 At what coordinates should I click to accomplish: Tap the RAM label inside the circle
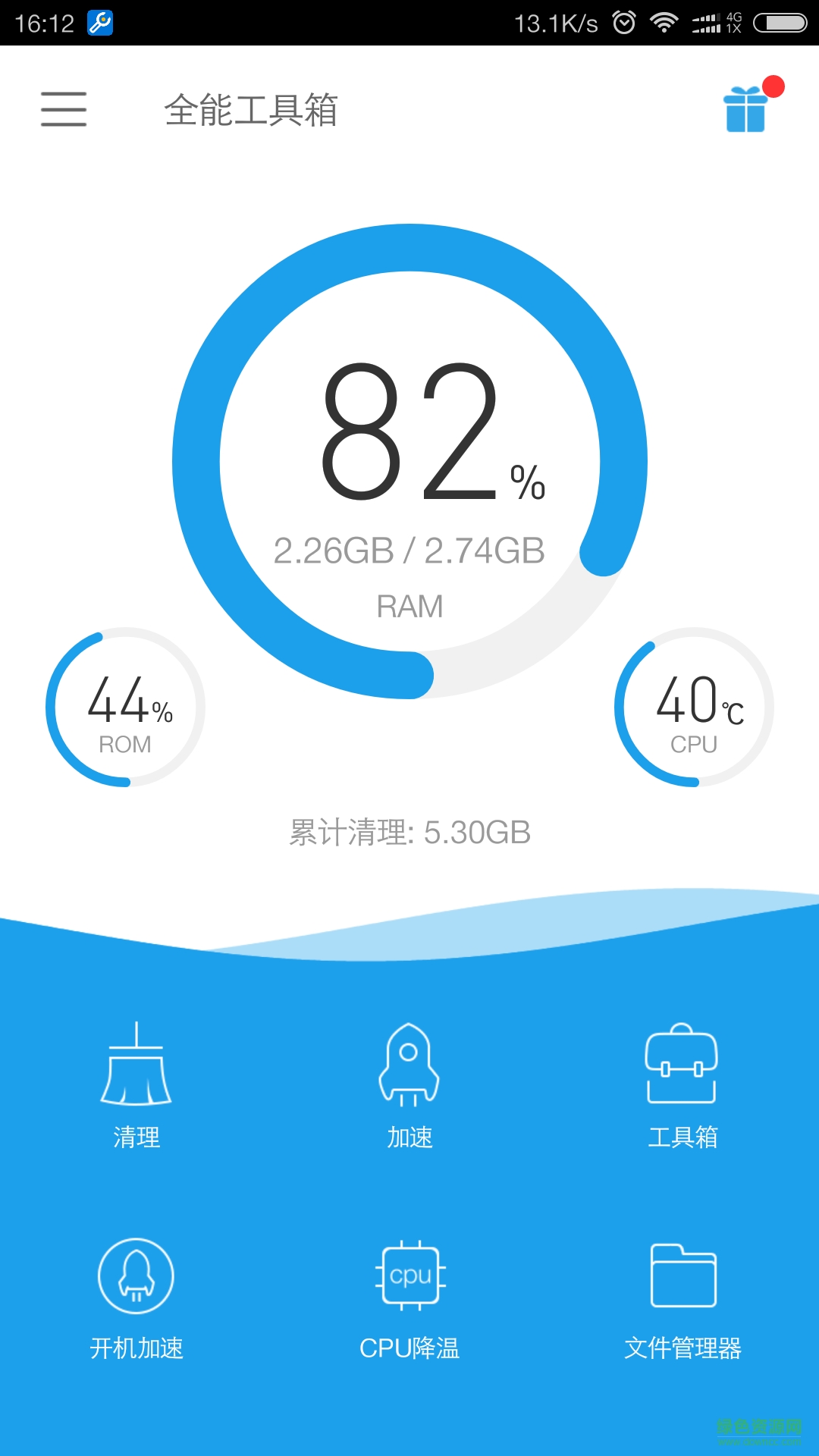tap(409, 605)
